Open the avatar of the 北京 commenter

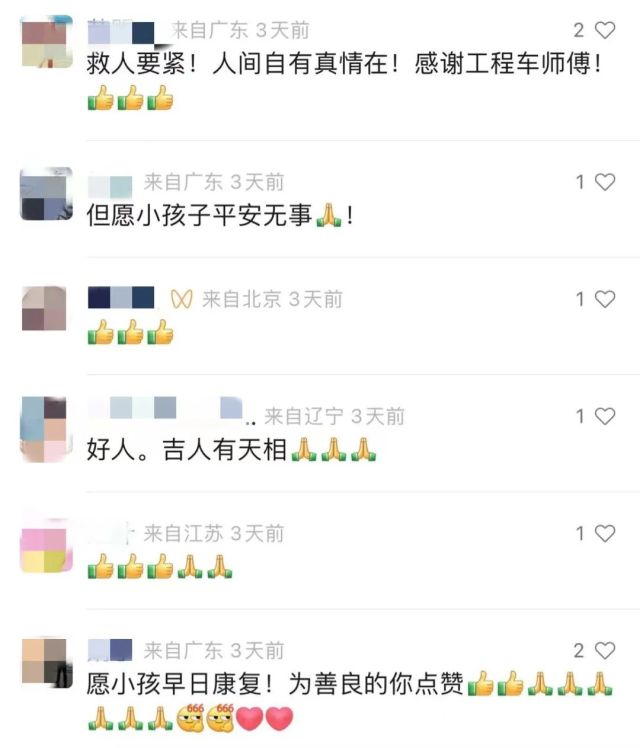coord(45,307)
